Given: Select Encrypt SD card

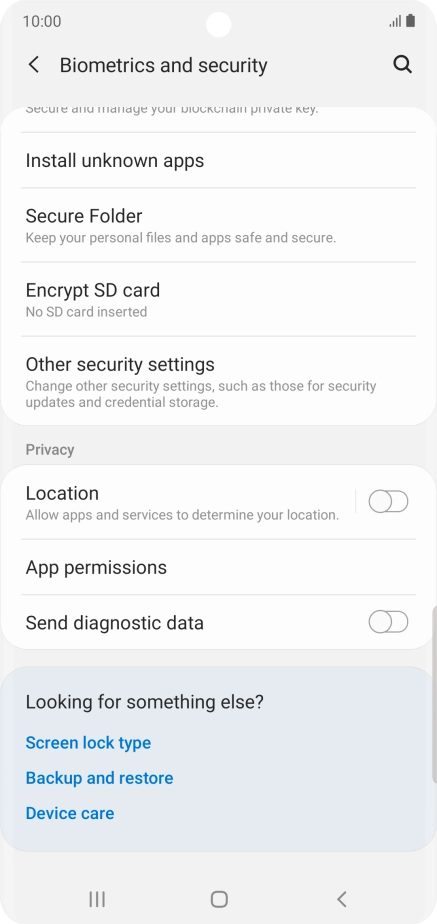Looking at the screenshot, I should pyautogui.click(x=218, y=299).
